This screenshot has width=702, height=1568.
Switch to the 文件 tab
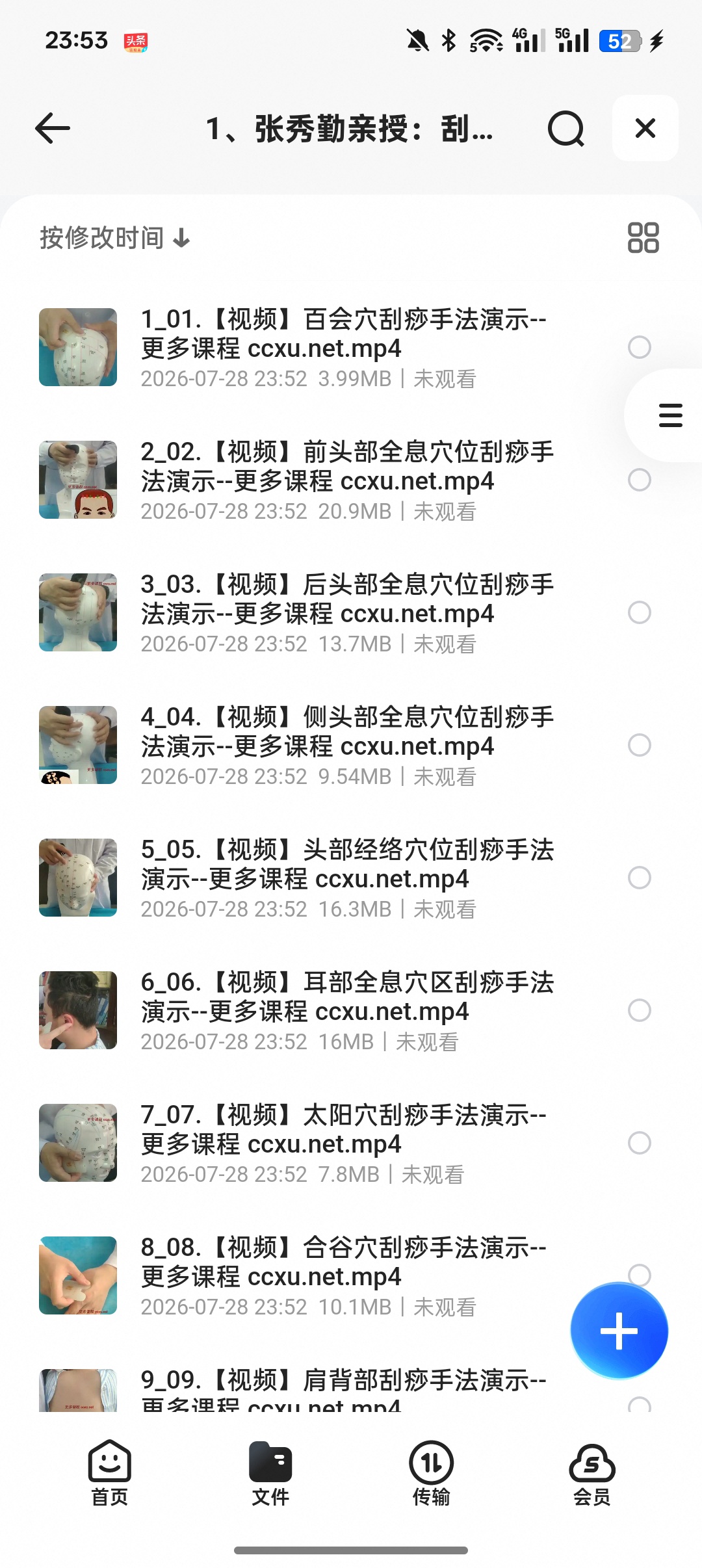point(270,1473)
